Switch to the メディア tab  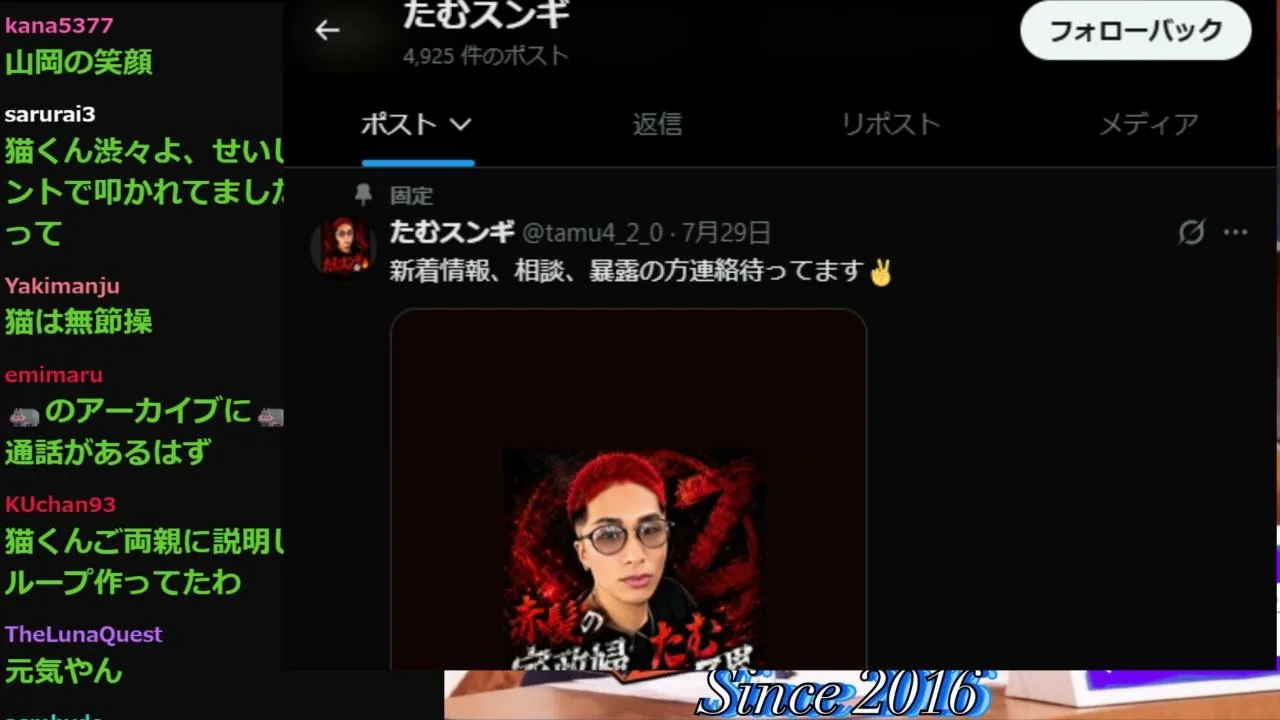coord(1148,124)
